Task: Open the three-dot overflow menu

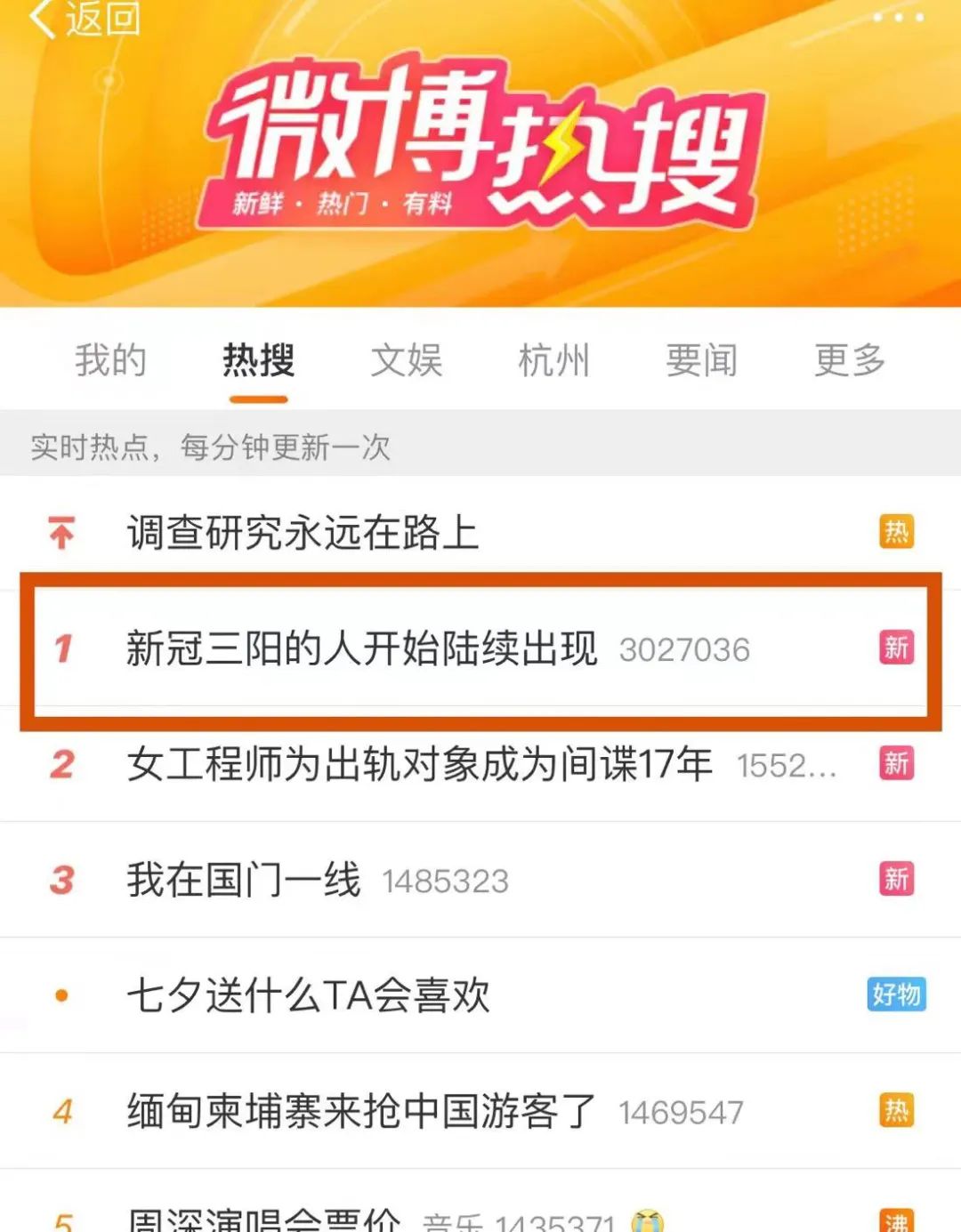Action: pyautogui.click(x=898, y=18)
